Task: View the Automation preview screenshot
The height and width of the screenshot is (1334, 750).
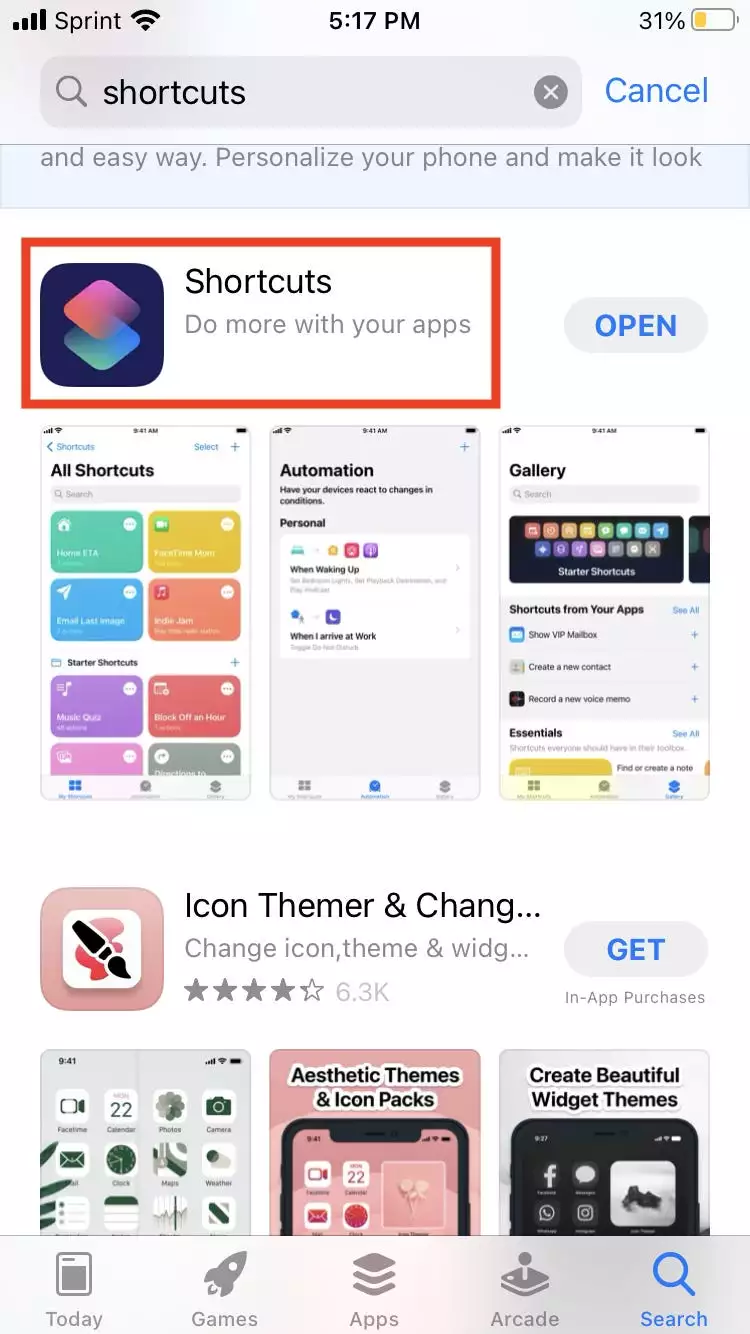Action: [375, 613]
